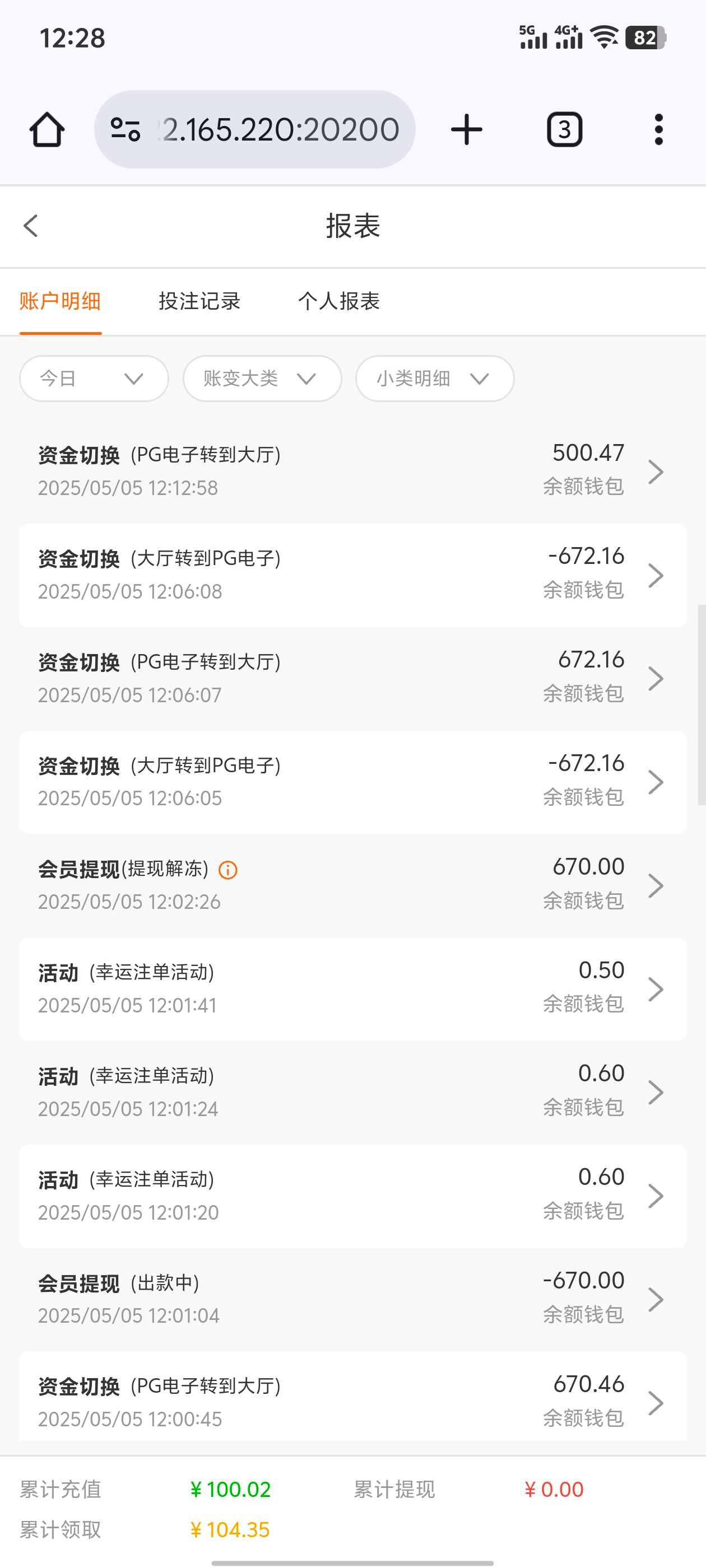Open the 账变大类 category dropdown
Image resolution: width=706 pixels, height=1568 pixels.
[262, 378]
